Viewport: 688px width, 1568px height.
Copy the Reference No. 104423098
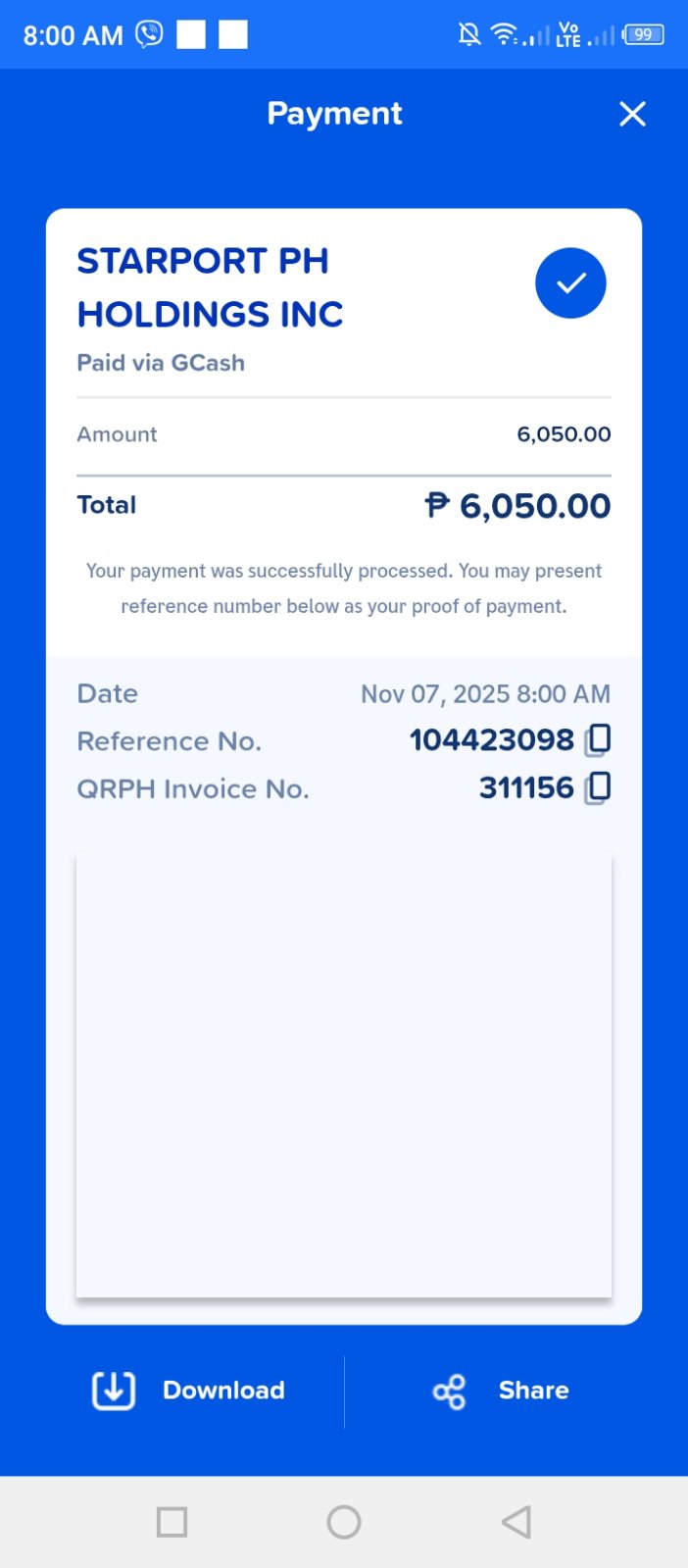597,739
